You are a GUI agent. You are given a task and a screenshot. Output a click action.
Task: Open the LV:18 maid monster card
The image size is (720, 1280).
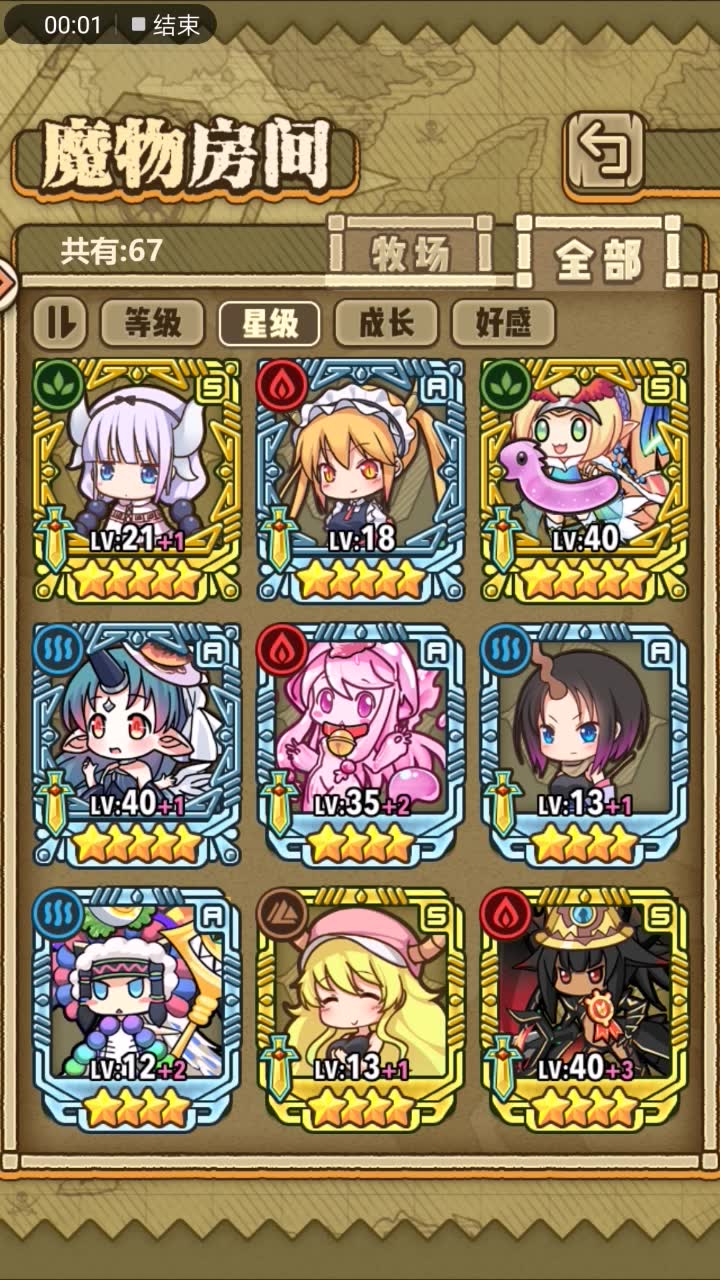361,480
